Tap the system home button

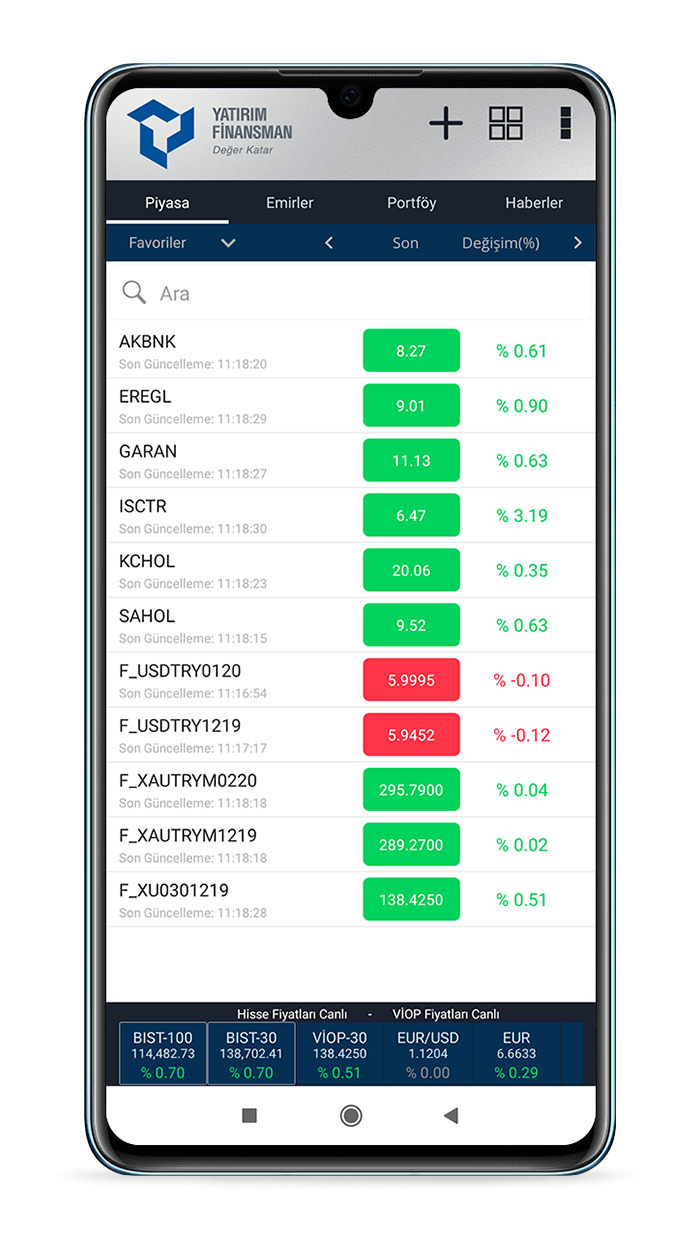pos(351,1115)
